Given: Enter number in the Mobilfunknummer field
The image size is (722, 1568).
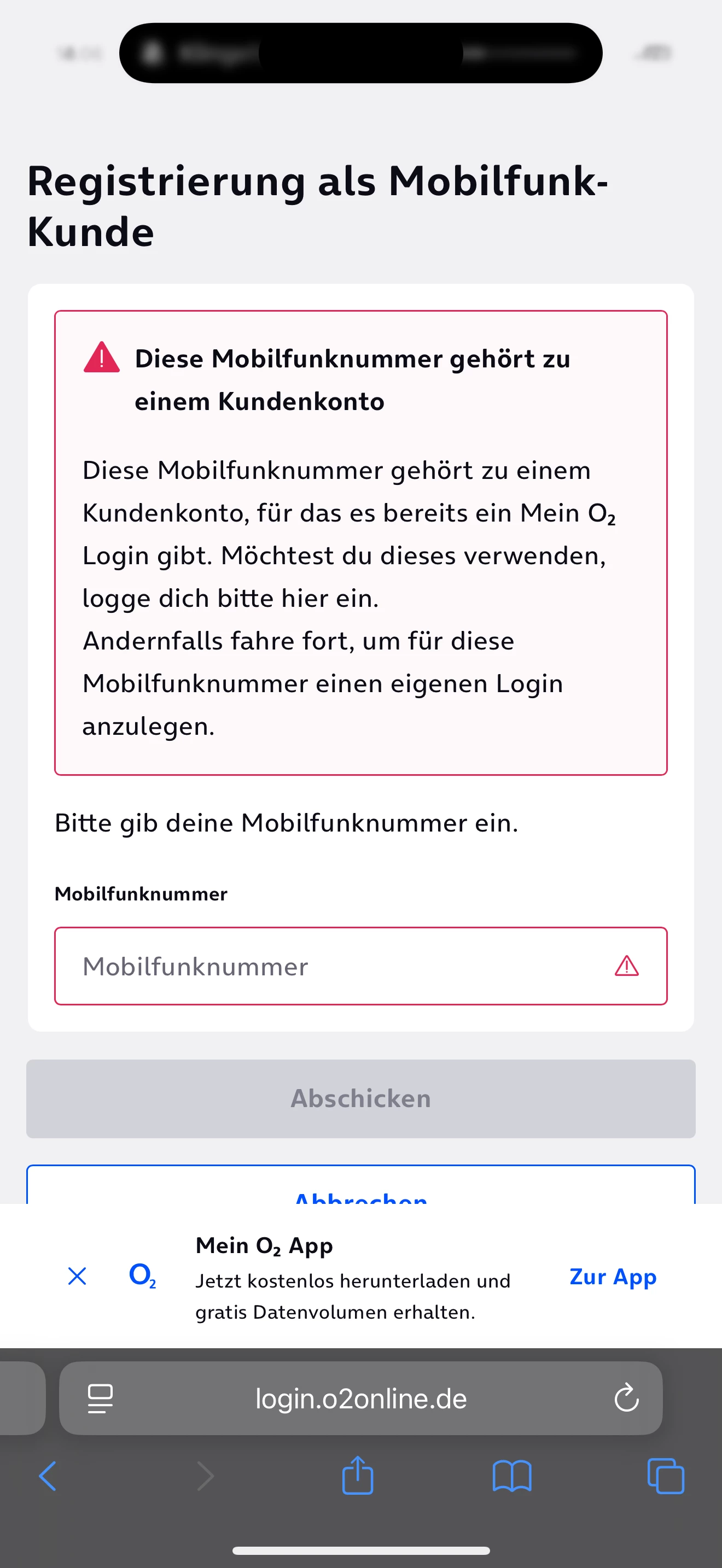Looking at the screenshot, I should pos(341,966).
